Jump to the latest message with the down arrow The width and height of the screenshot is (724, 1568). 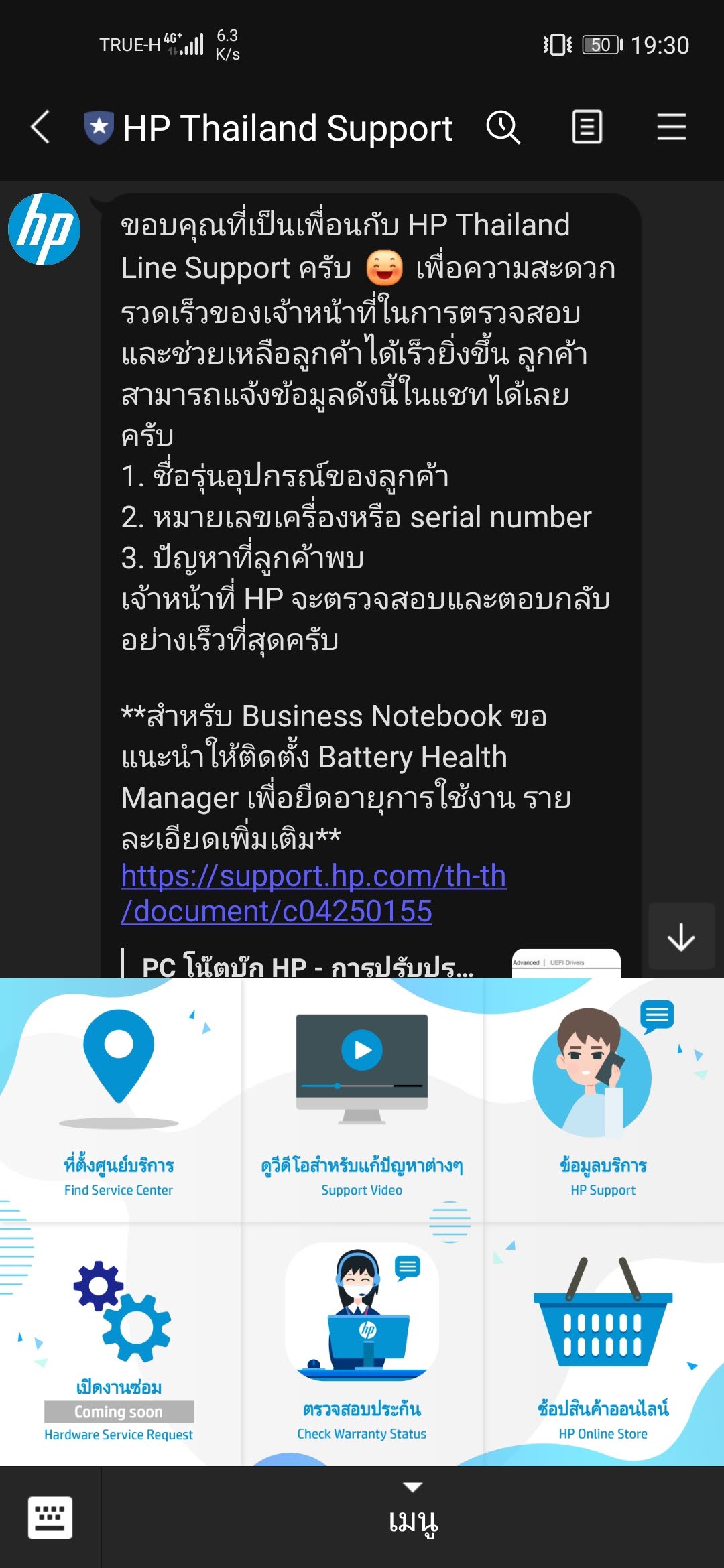coord(681,936)
